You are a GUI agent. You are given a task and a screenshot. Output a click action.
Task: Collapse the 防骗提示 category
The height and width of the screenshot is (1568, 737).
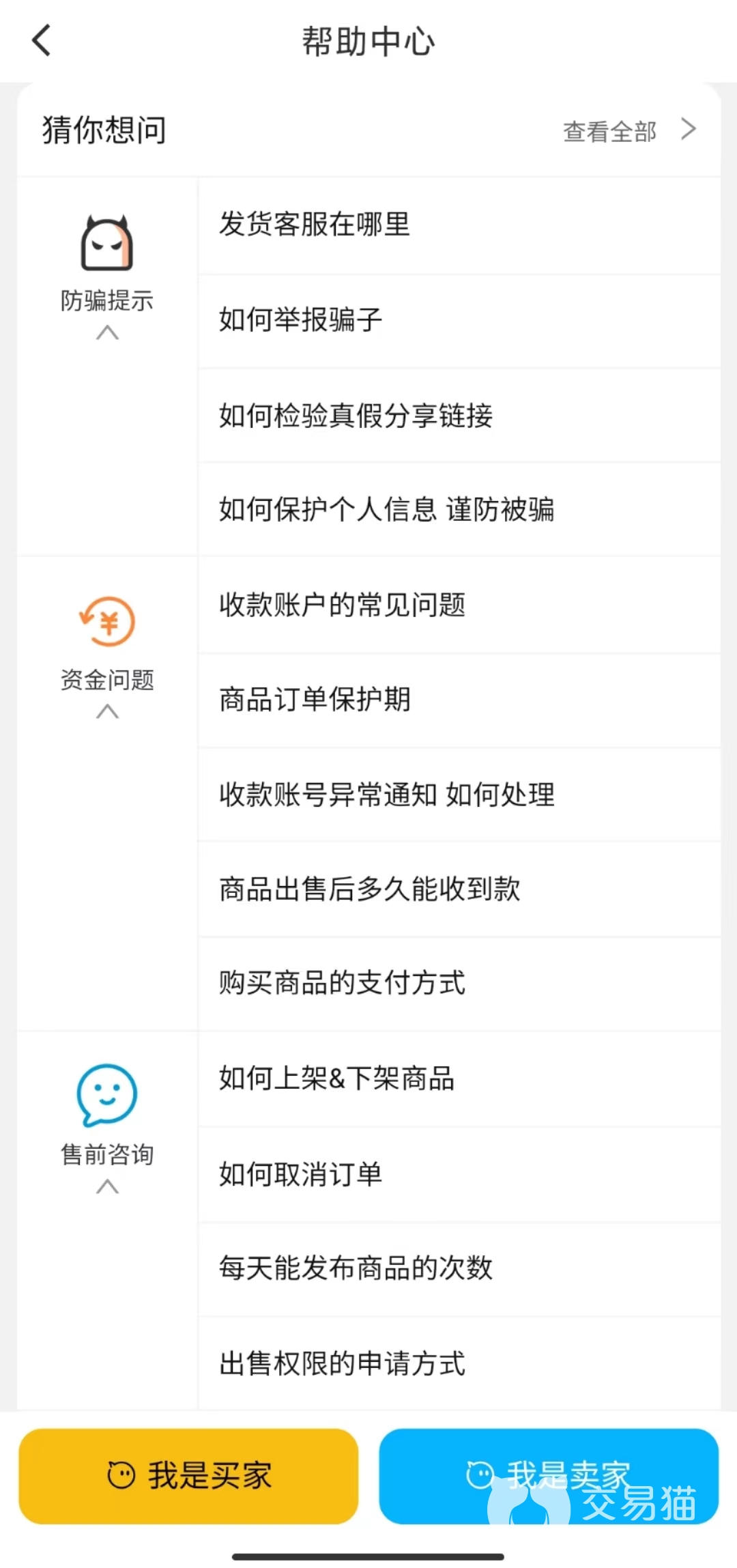coord(107,332)
